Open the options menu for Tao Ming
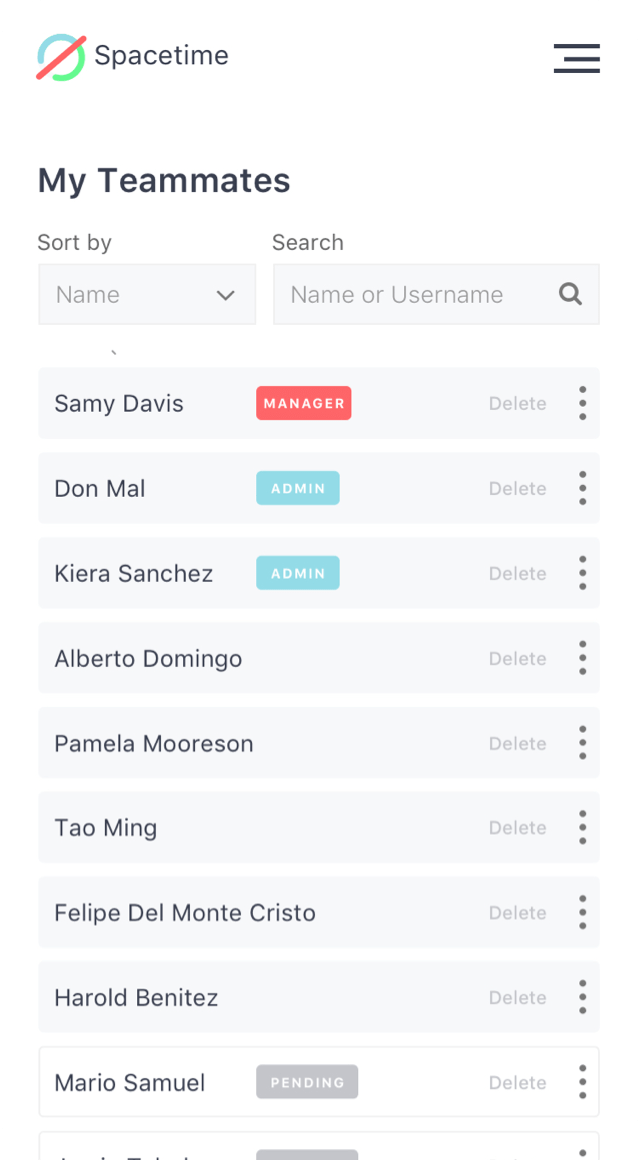 (582, 828)
